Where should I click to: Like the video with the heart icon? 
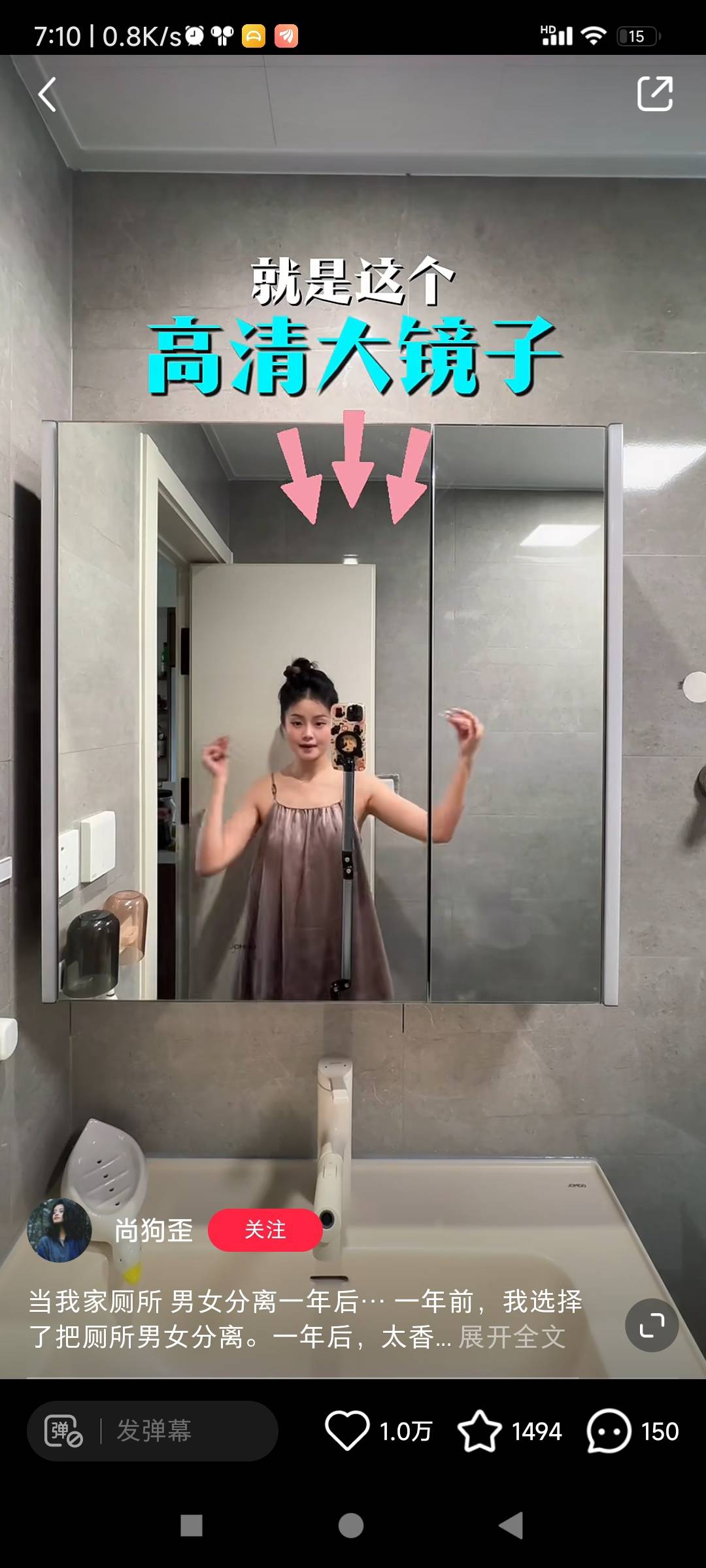[x=347, y=1431]
